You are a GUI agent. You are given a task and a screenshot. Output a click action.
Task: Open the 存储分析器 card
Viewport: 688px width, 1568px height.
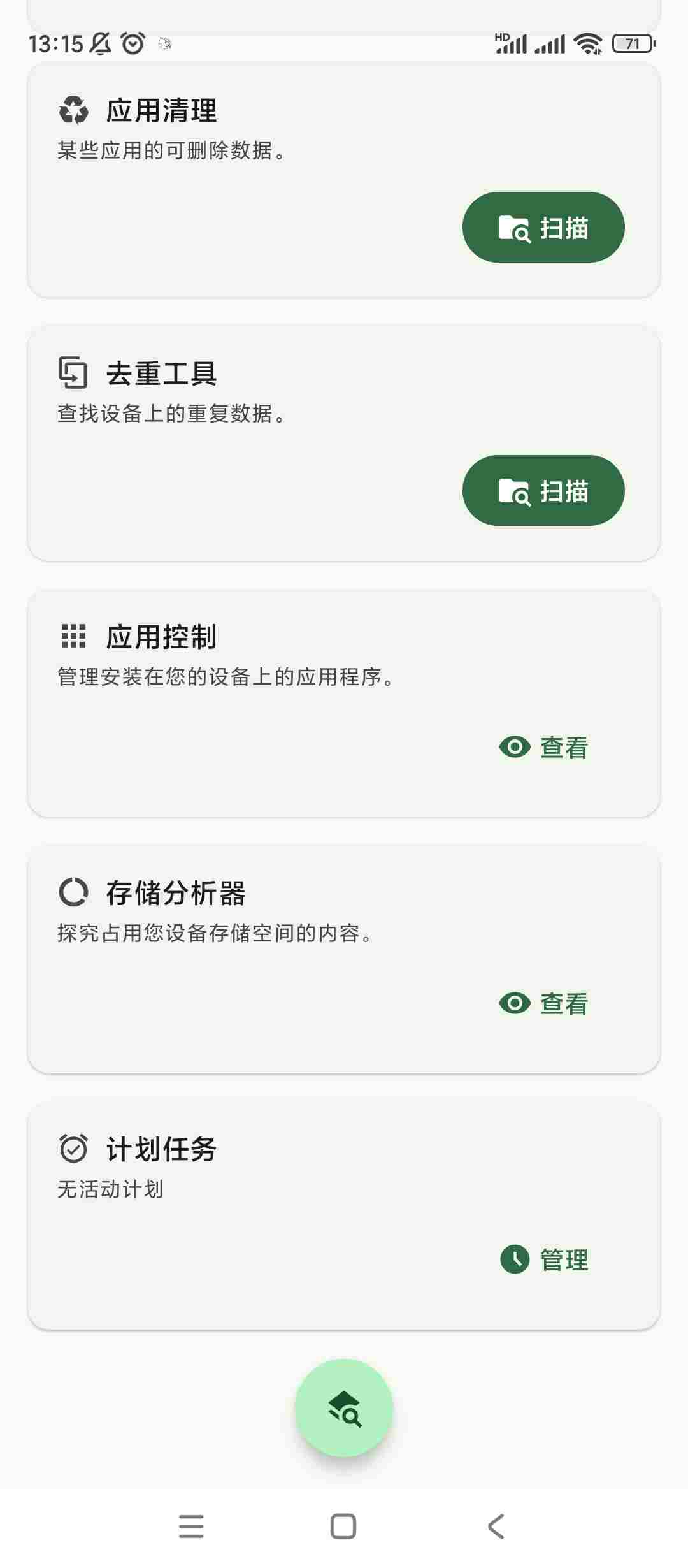click(344, 959)
